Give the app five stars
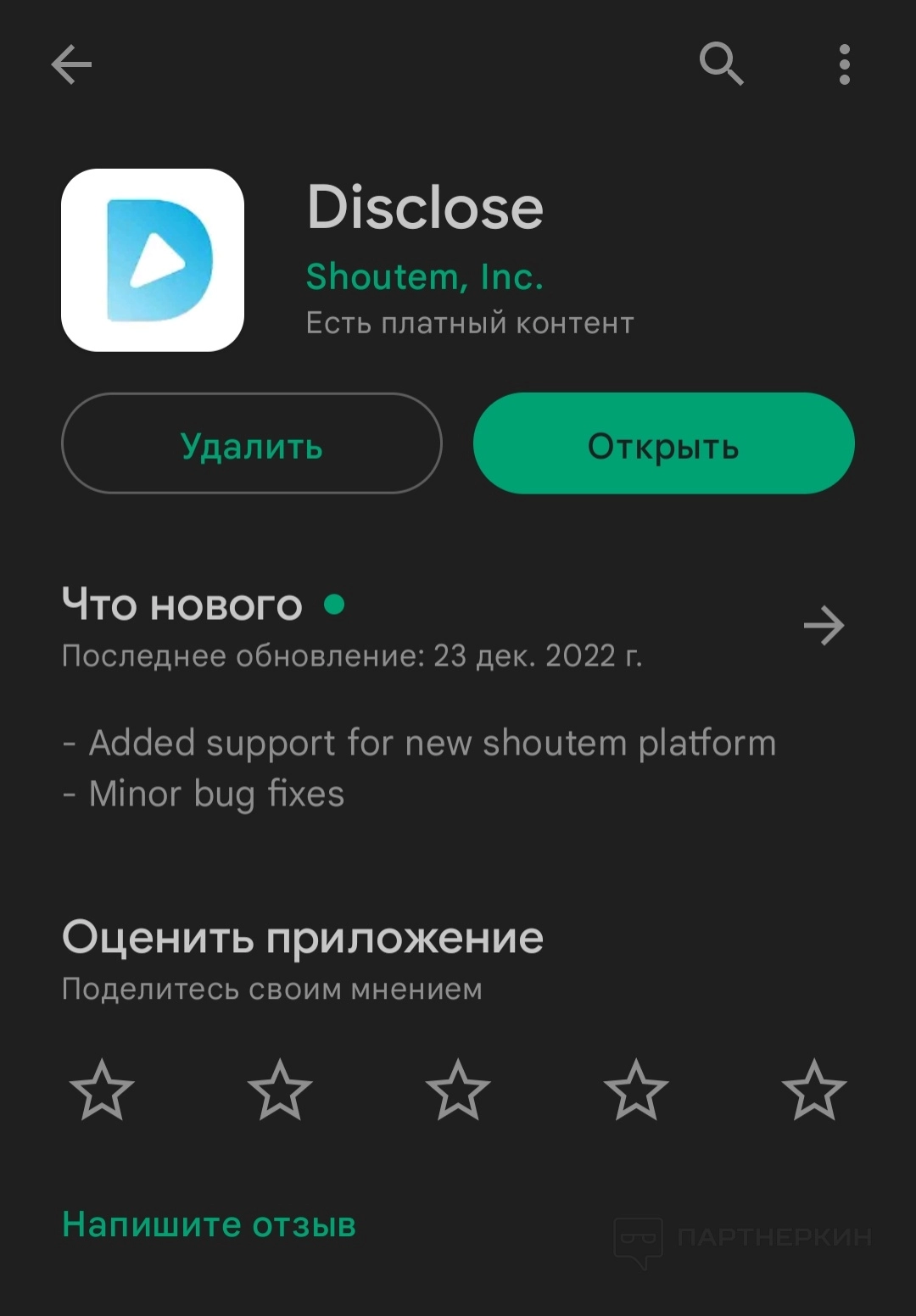916x1316 pixels. (814, 1090)
